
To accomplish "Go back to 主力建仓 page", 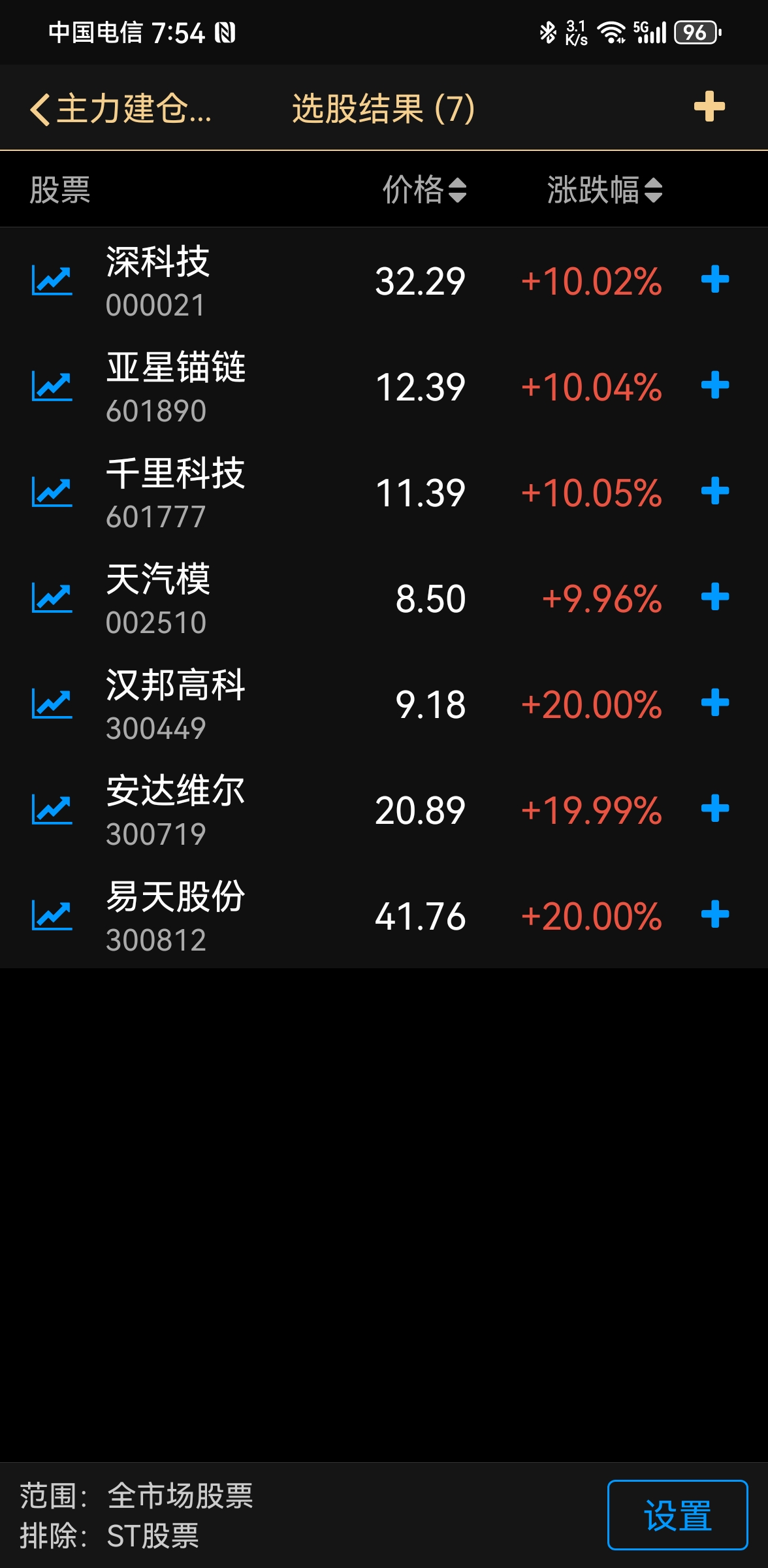I will coord(121,108).
